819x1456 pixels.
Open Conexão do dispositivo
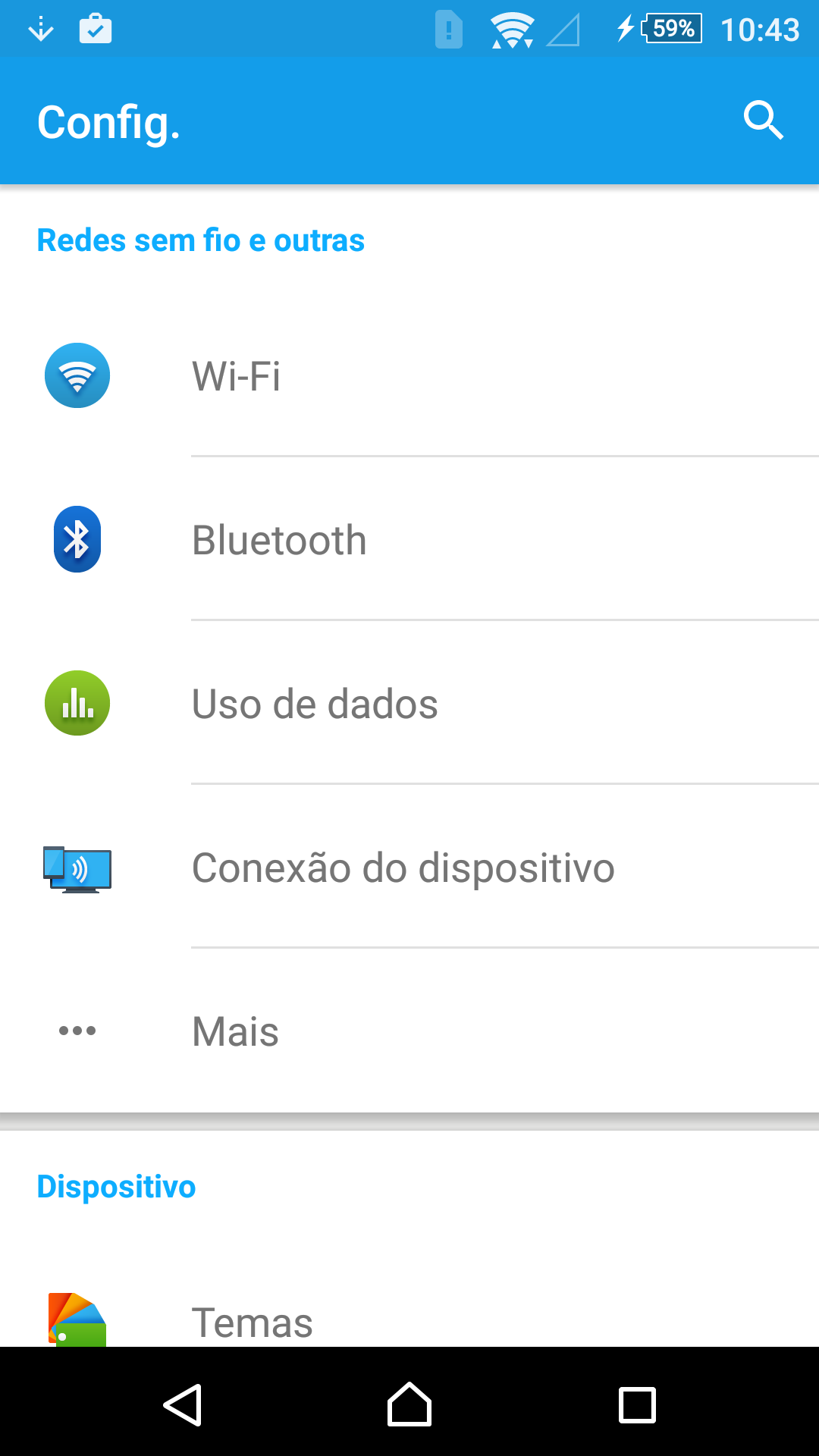[409, 867]
